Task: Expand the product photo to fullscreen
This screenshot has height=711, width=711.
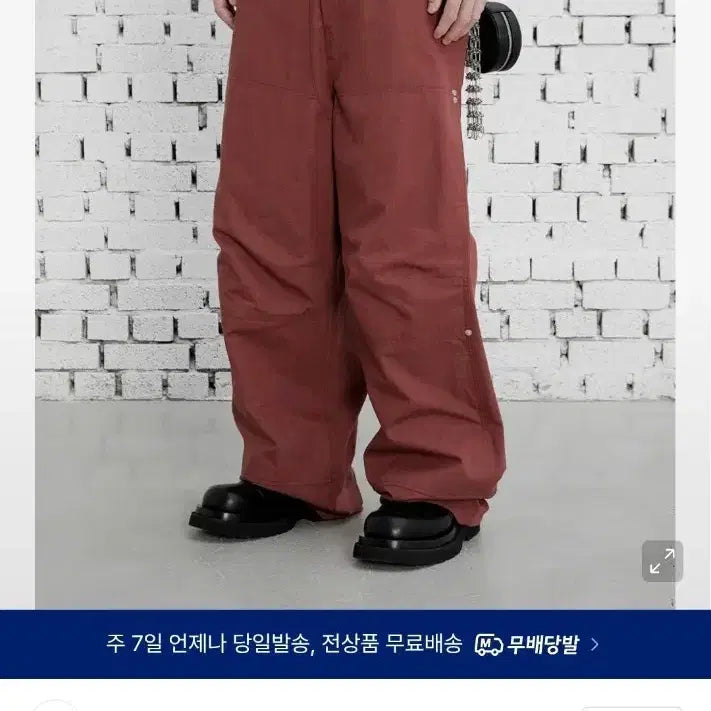Action: pos(662,562)
